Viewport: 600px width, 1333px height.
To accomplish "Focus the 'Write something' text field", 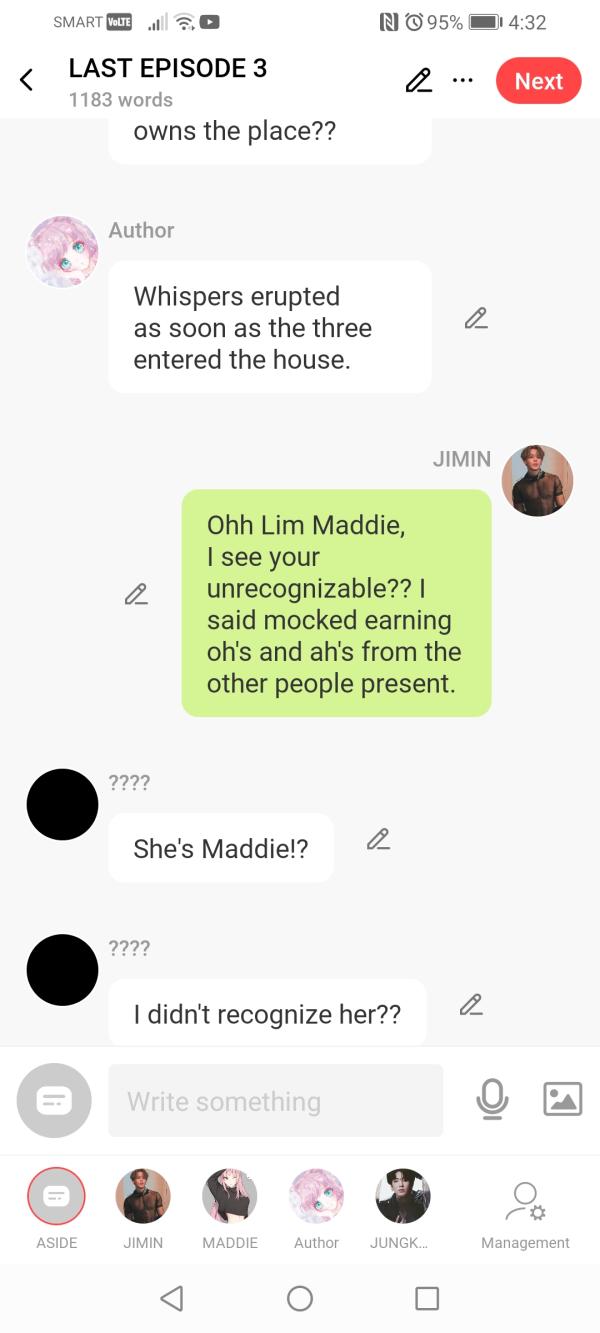I will click(275, 1101).
